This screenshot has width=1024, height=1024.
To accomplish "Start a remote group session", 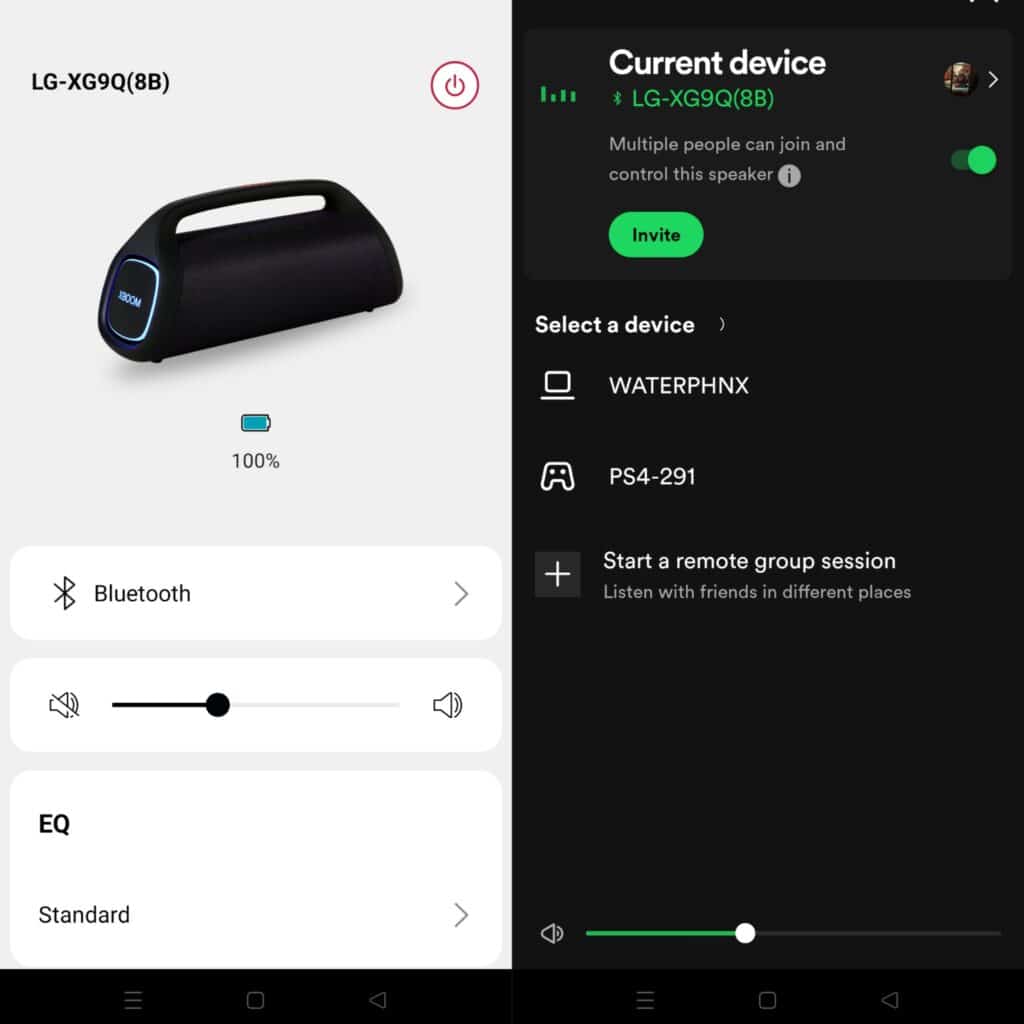I will point(748,574).
